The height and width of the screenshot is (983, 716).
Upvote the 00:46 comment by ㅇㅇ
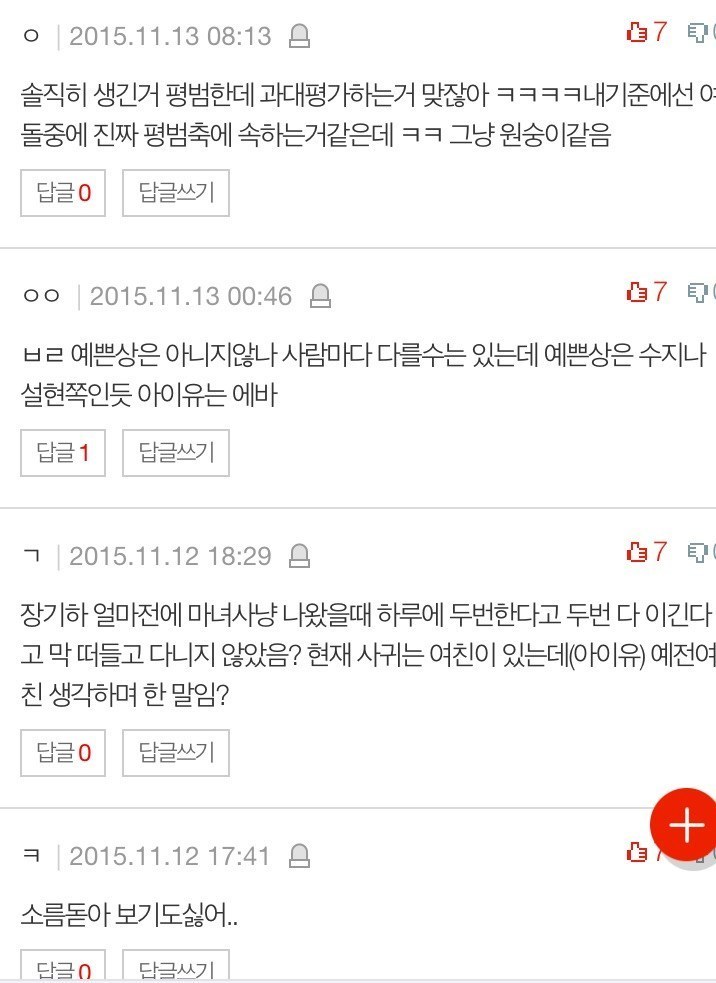(x=645, y=291)
